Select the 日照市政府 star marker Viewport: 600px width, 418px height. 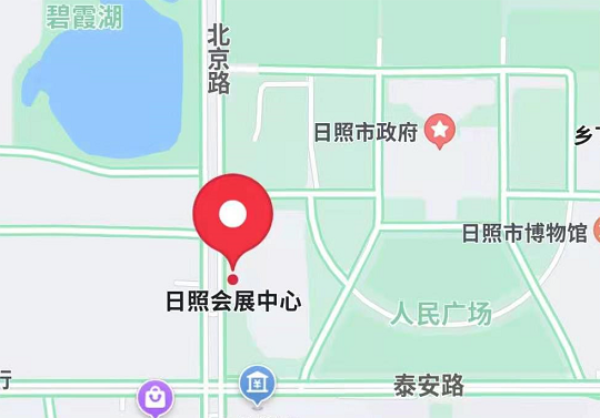coord(439,130)
